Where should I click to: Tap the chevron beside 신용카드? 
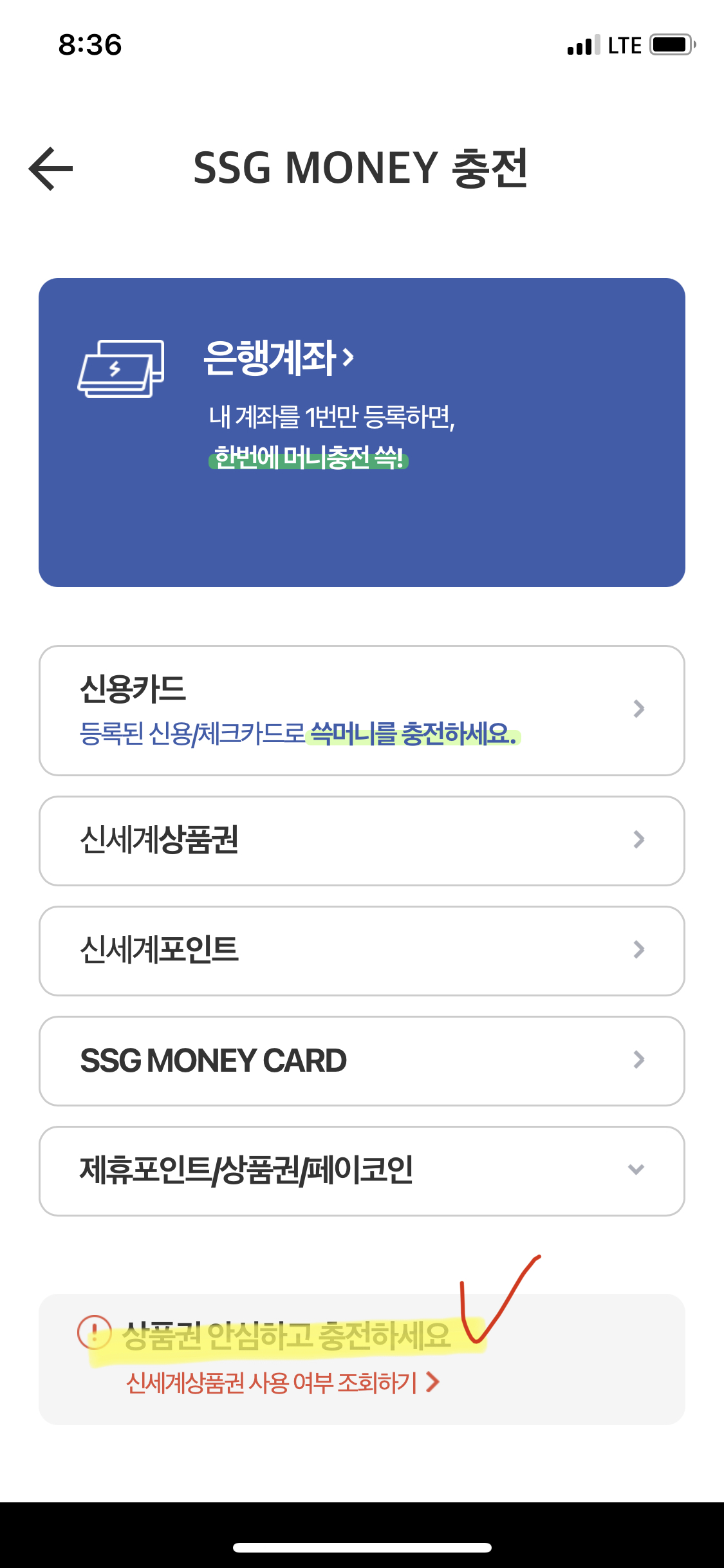point(638,708)
